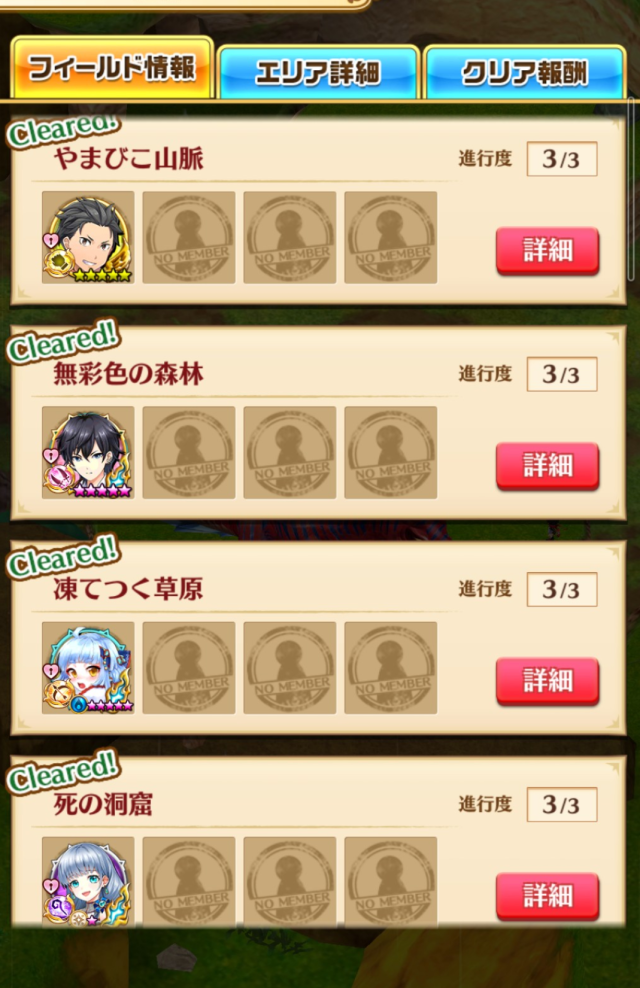This screenshot has width=640, height=988.
Task: Open 詳細 for やまびこ山脈
Action: 547,250
